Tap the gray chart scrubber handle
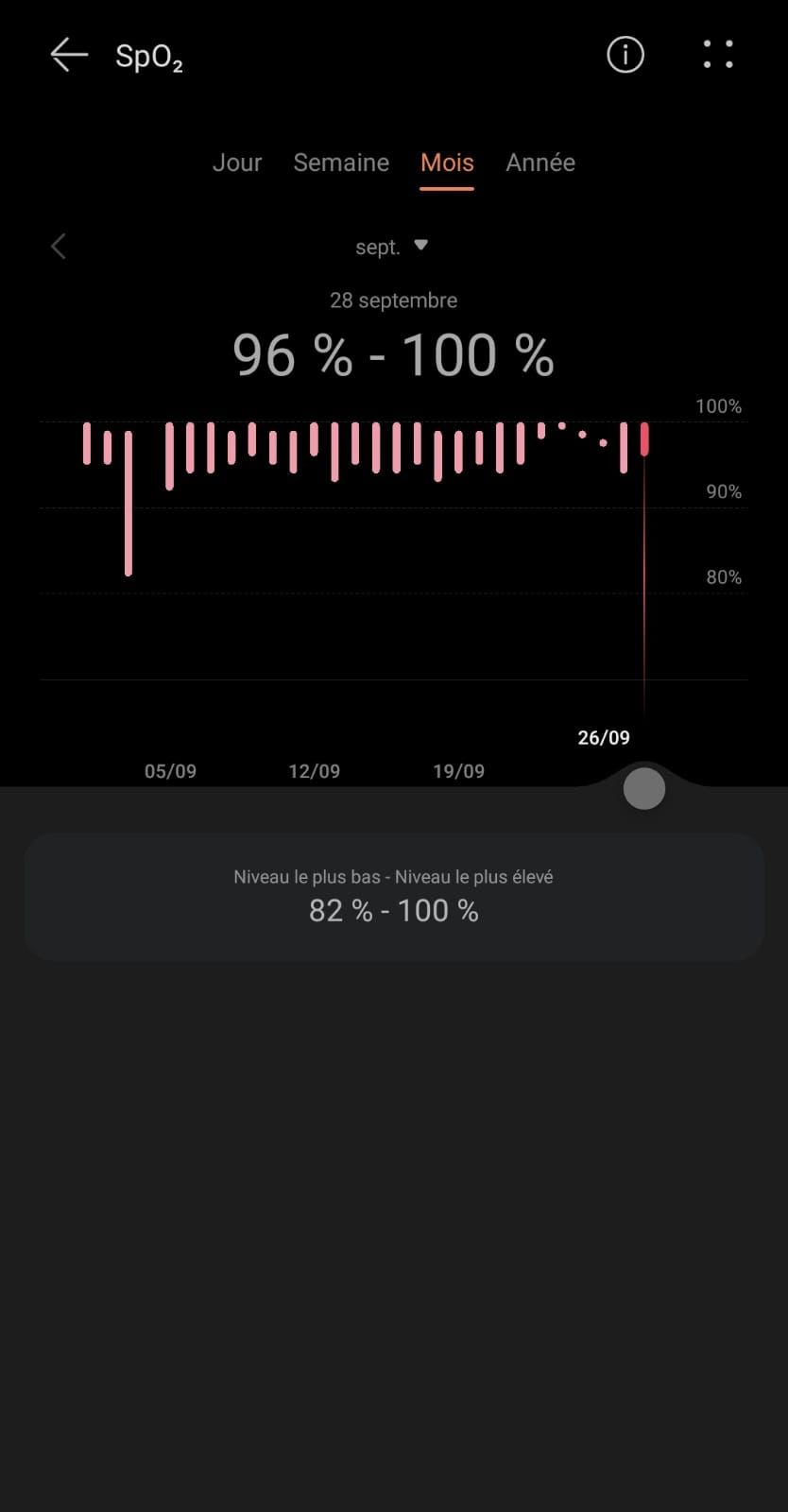Screen dimensions: 788x1512 644,788
